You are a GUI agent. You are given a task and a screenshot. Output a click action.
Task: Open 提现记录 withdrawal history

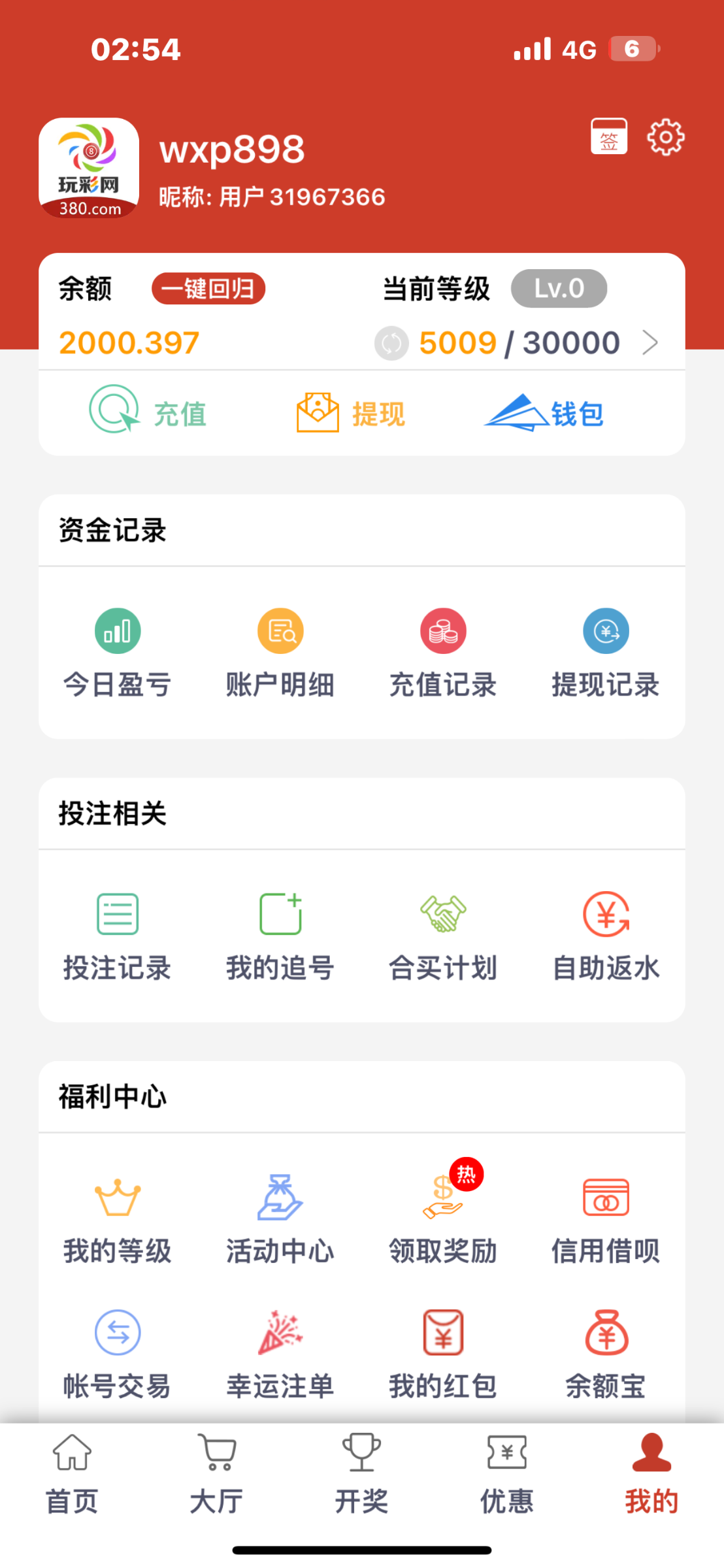tap(606, 653)
